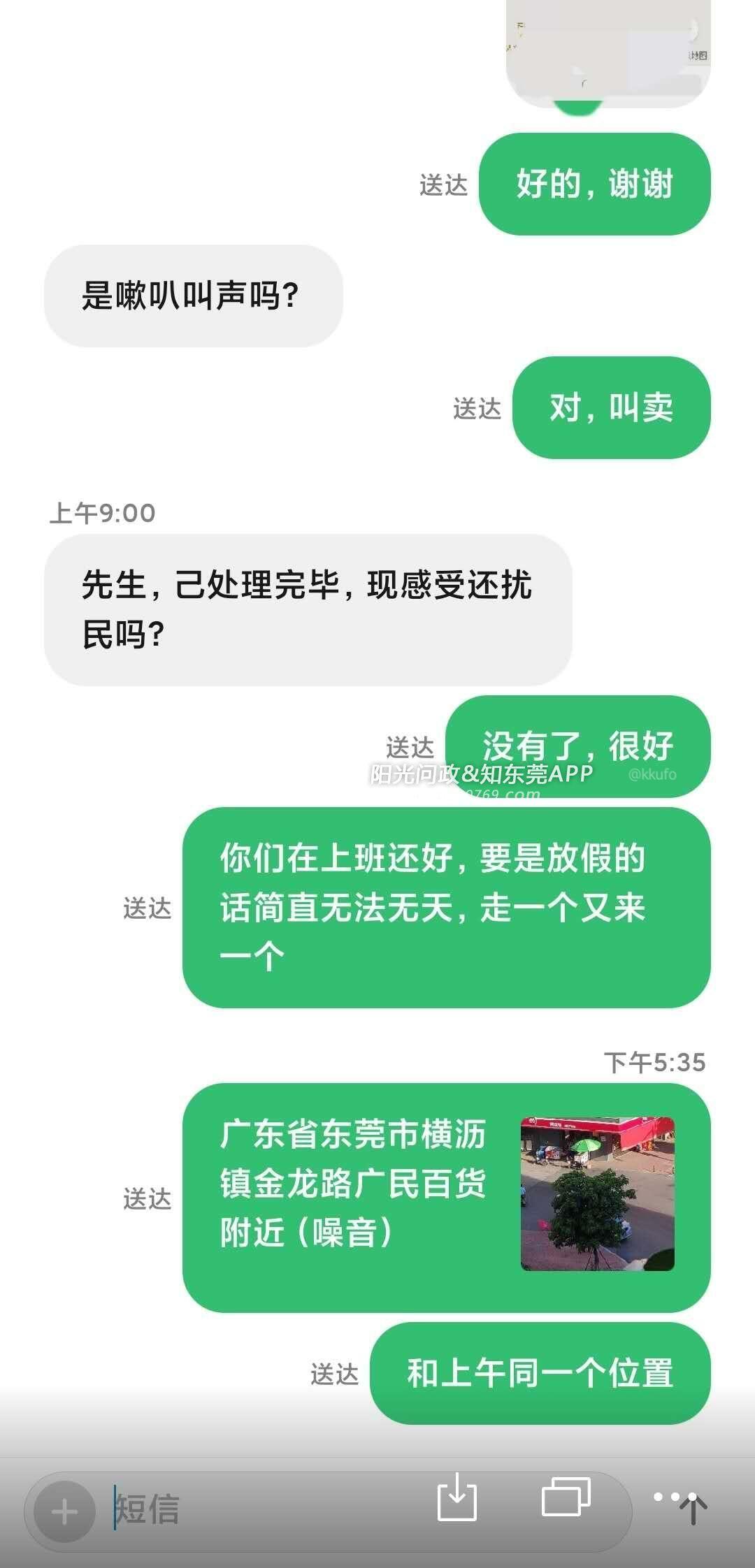Download the image with the save icon

(457, 1497)
